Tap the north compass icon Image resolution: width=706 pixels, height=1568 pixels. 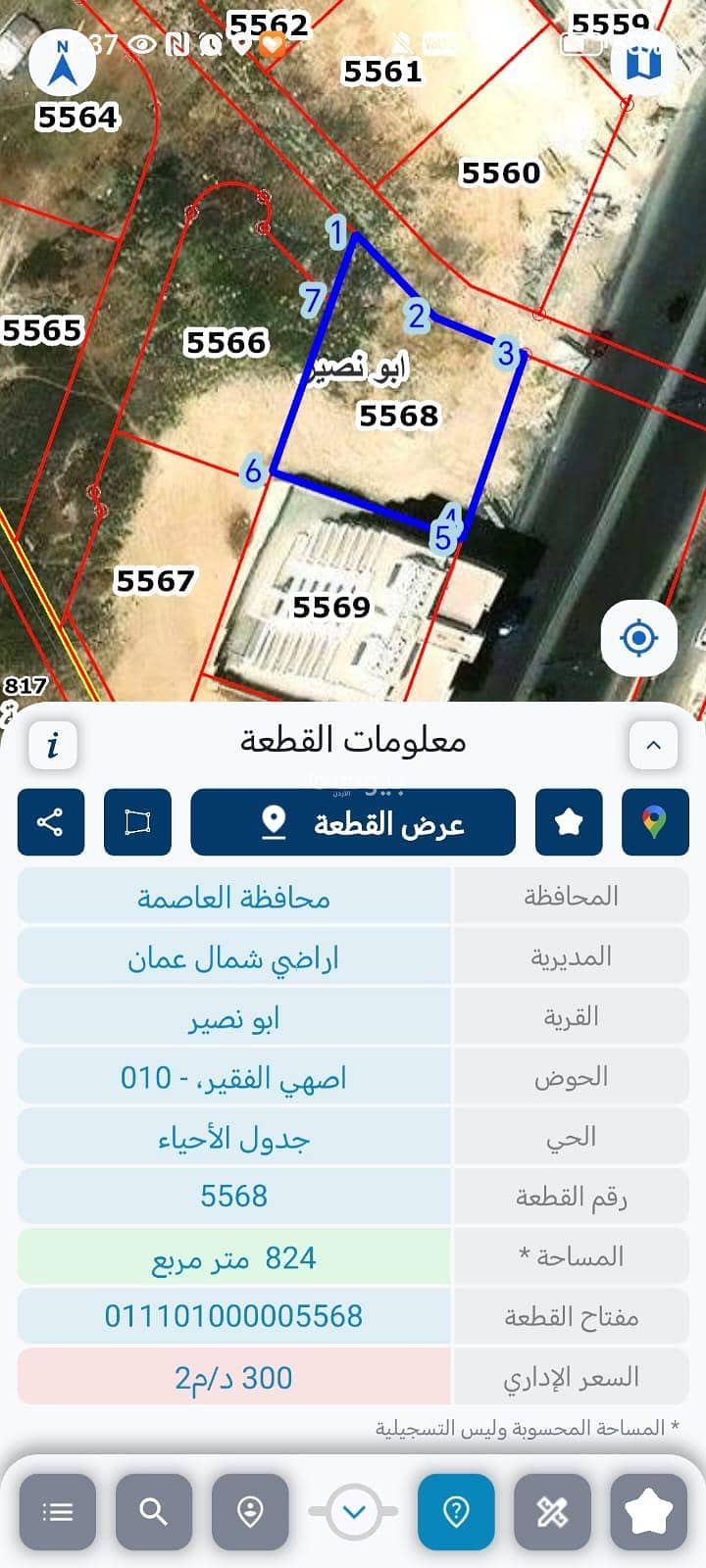point(63,63)
